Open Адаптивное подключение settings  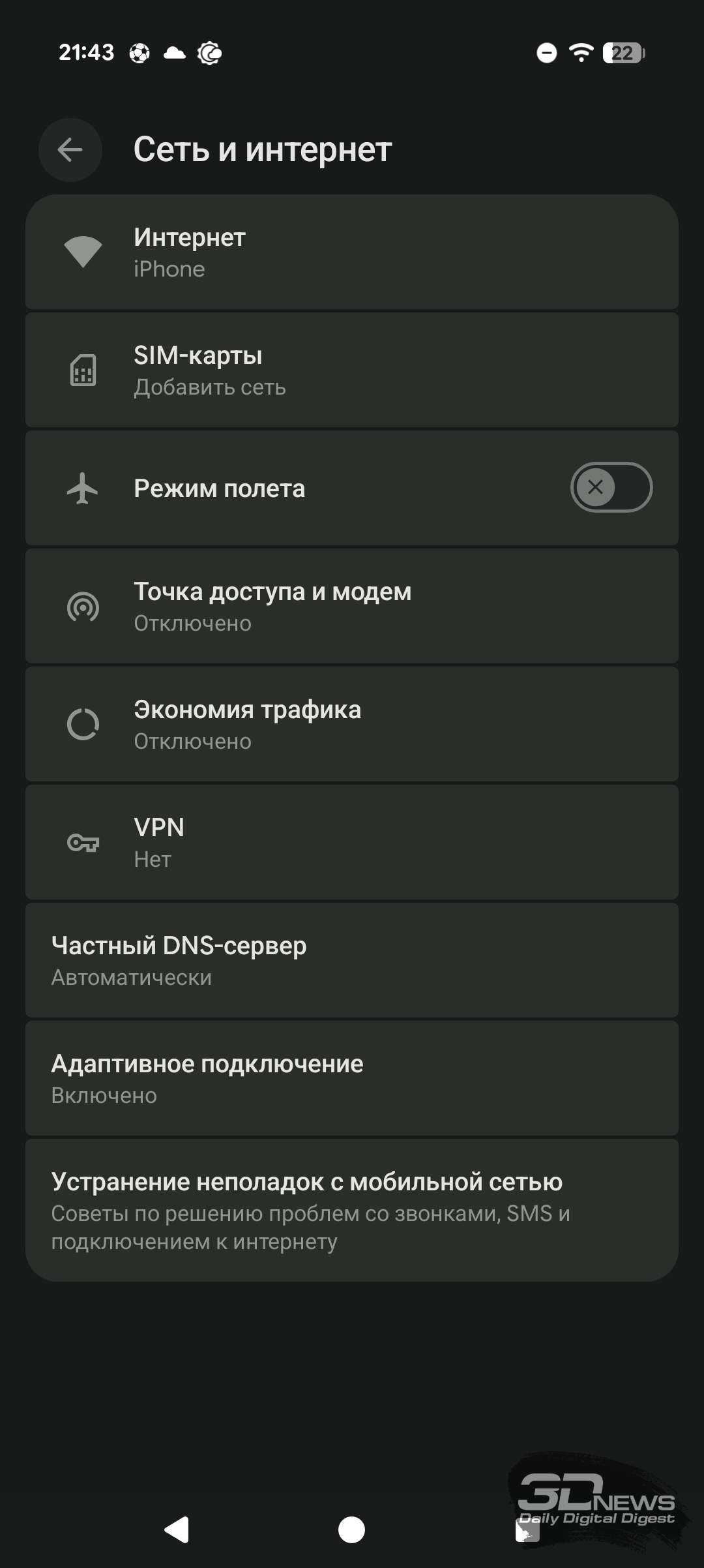352,1079
